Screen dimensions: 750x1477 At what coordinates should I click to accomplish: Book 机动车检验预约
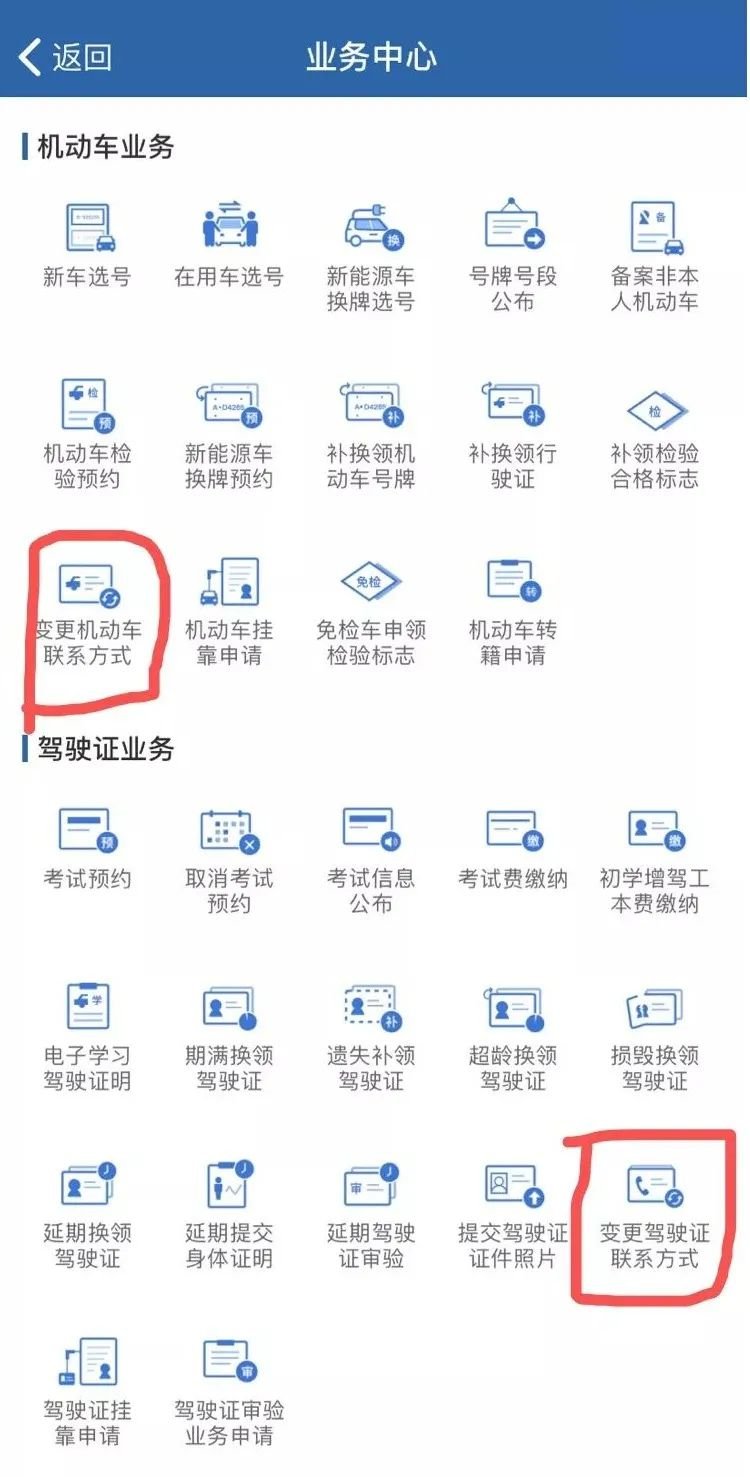tap(87, 432)
